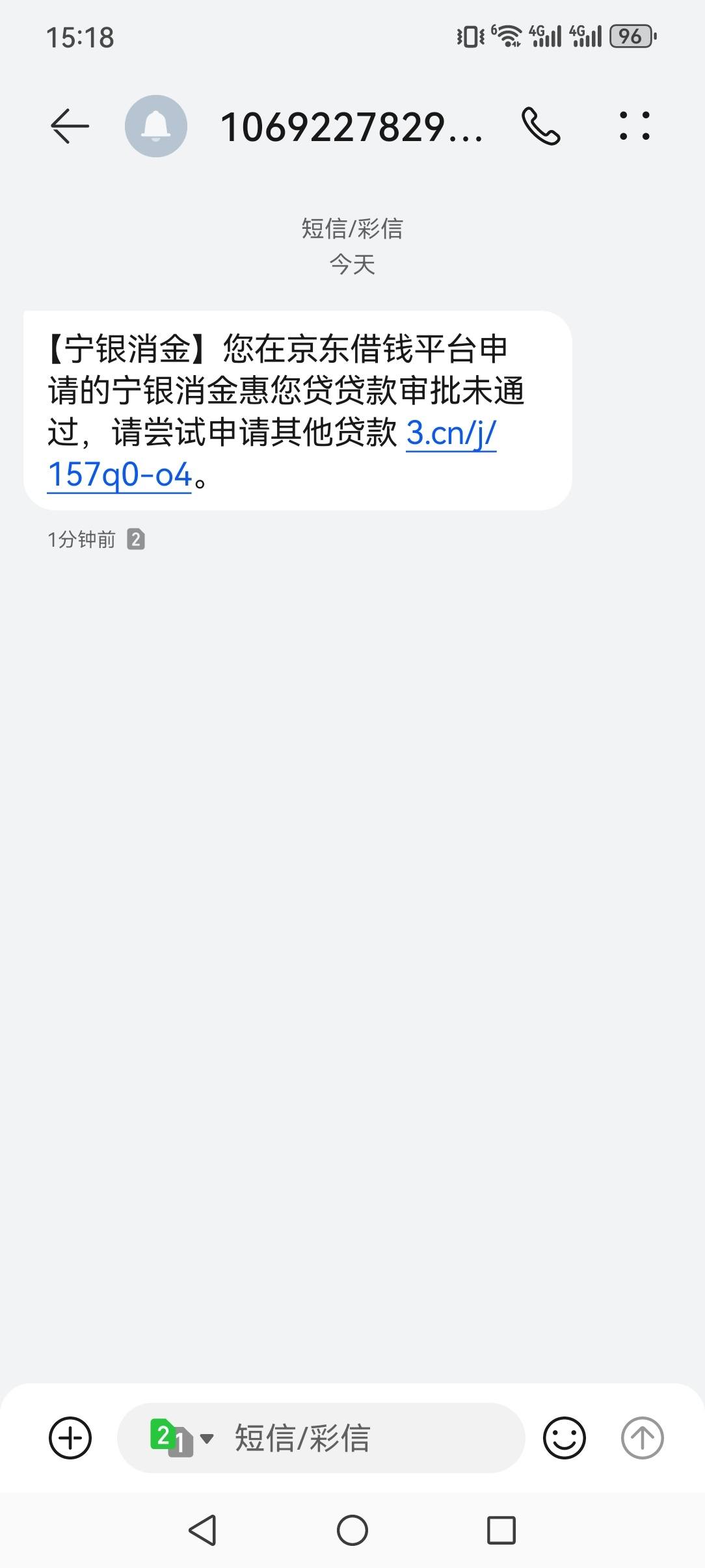The width and height of the screenshot is (705, 1568).
Task: Call the sender with the phone icon
Action: tap(540, 126)
